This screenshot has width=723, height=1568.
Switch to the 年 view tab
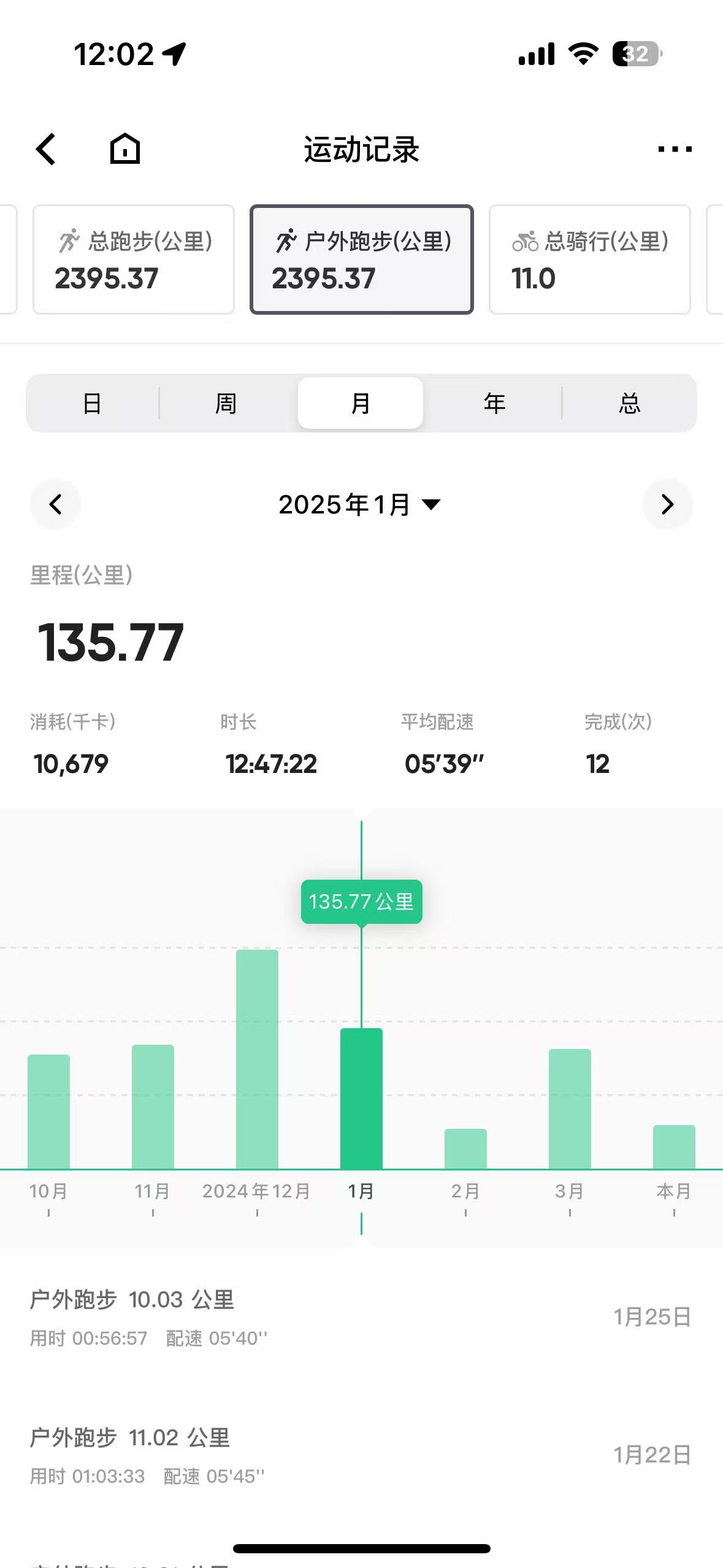click(x=494, y=403)
